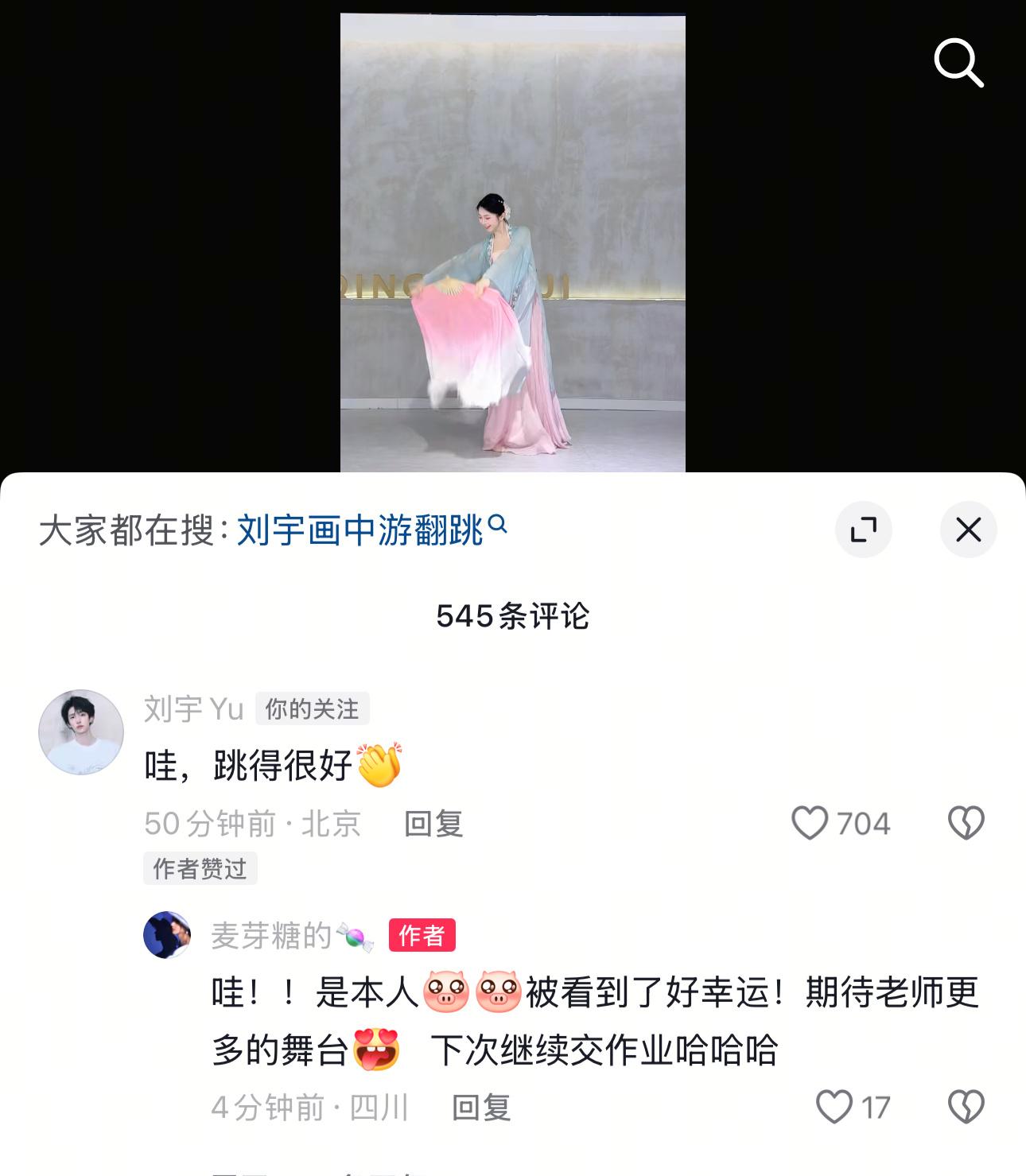Open 刘宇 Yu's profile avatar

(x=81, y=732)
